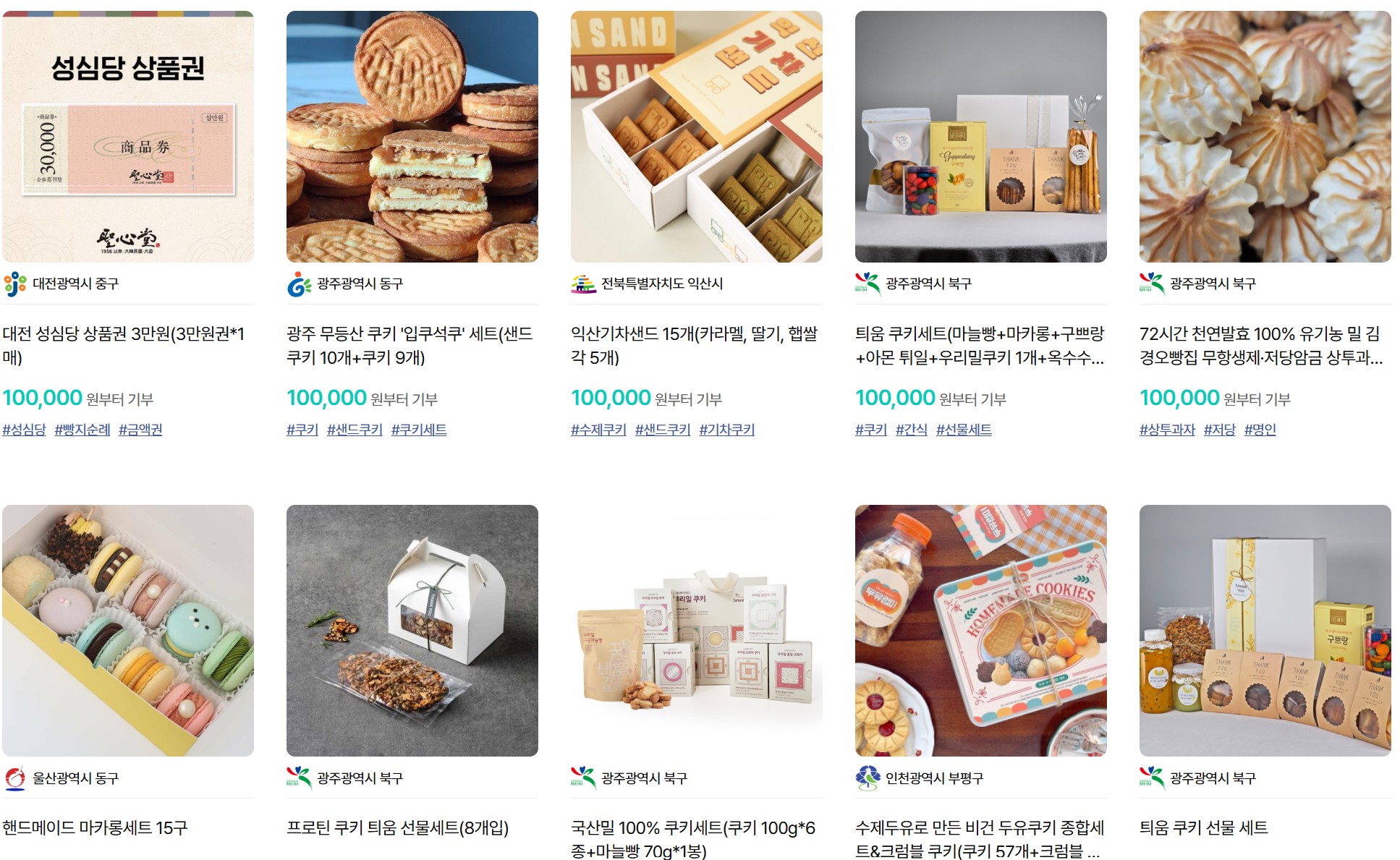The image size is (1400, 860).
Task: Tap the #수제쿠키 hashtag
Action: coord(598,430)
